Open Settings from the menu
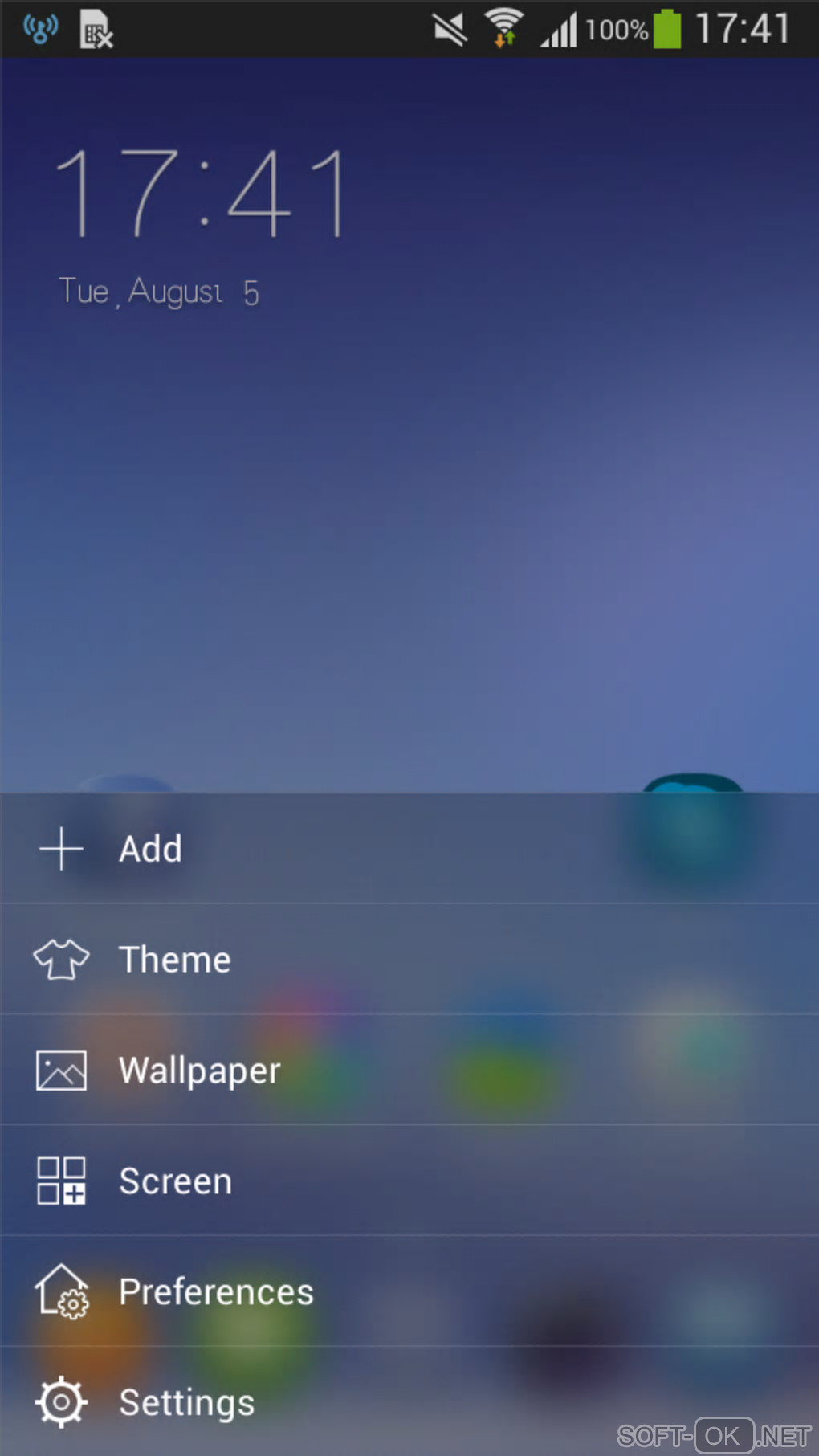 tap(186, 1403)
